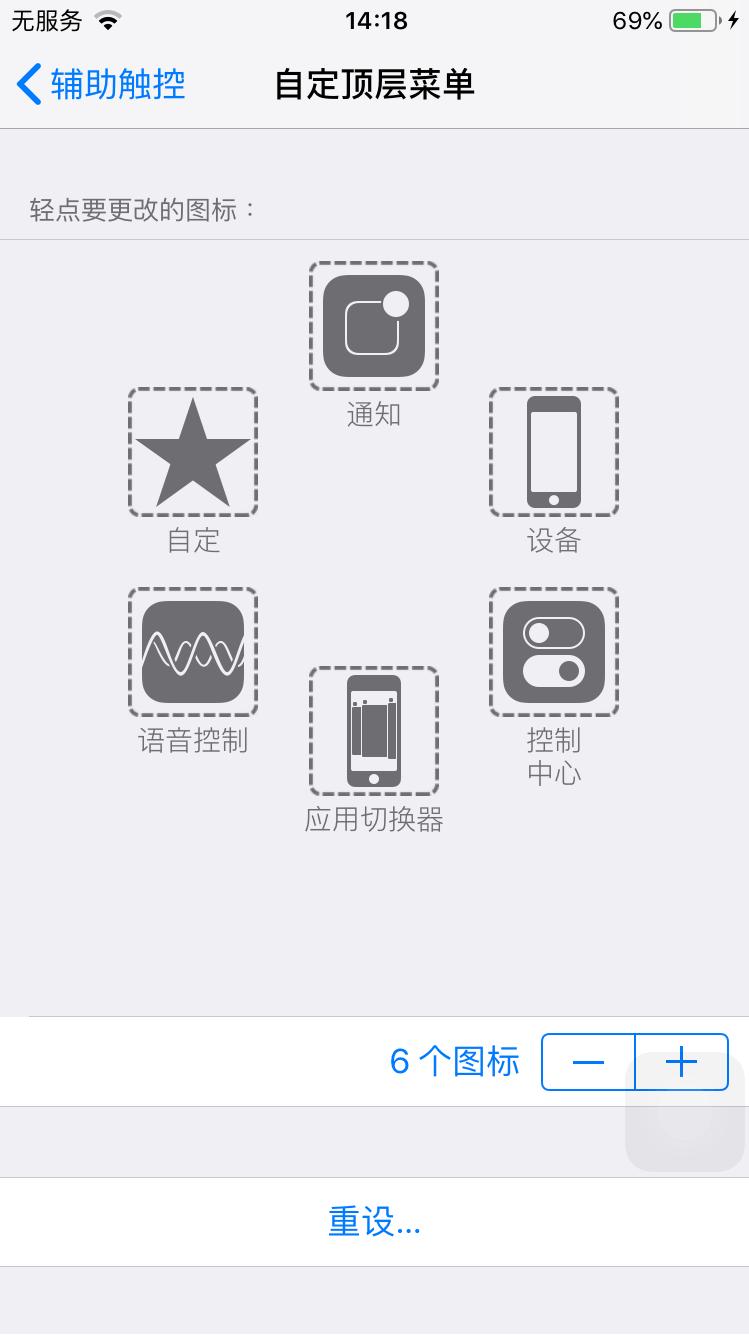The image size is (749, 1338).
Task: Choose the 语音控制 (Voice Control) icon
Action: (x=193, y=652)
